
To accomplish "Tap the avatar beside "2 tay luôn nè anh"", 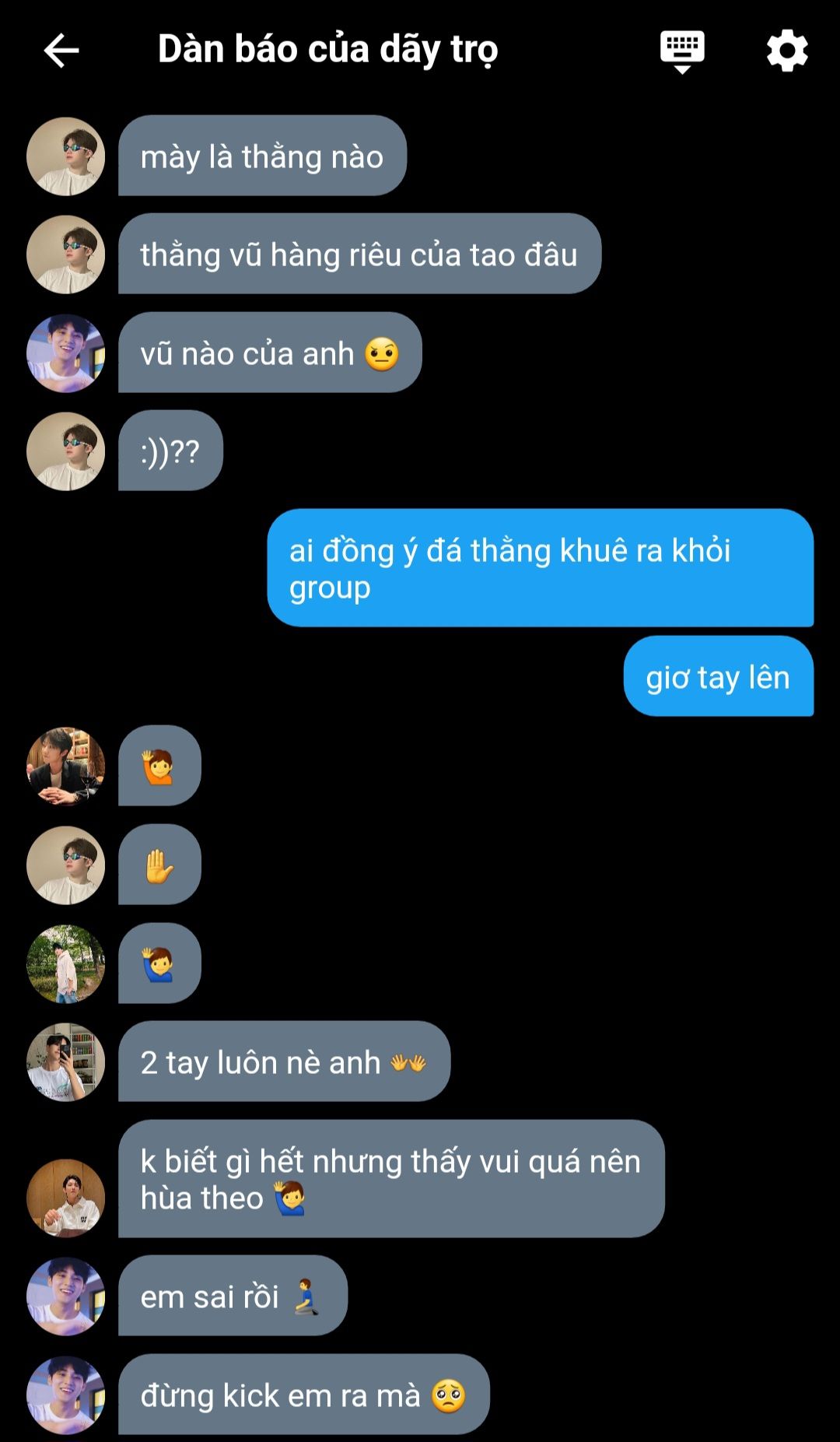I will pyautogui.click(x=66, y=1062).
